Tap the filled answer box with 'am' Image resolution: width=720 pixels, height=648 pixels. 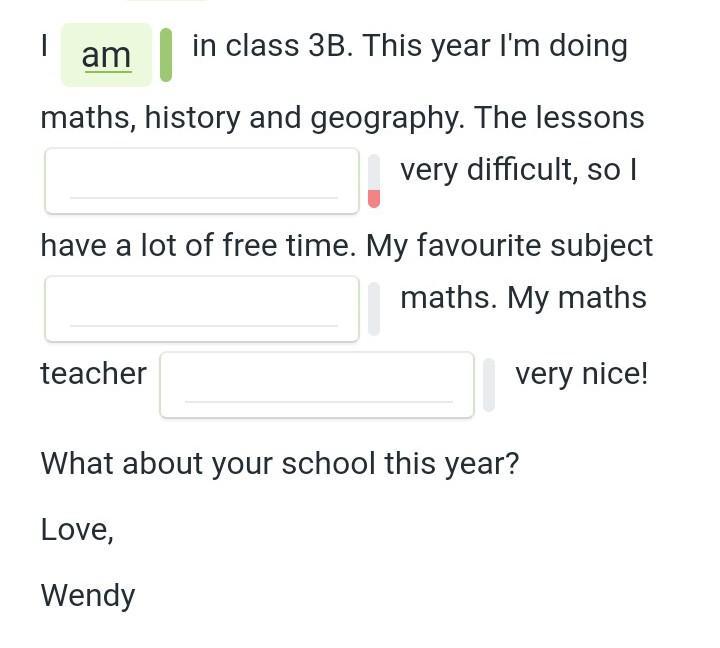tap(106, 55)
